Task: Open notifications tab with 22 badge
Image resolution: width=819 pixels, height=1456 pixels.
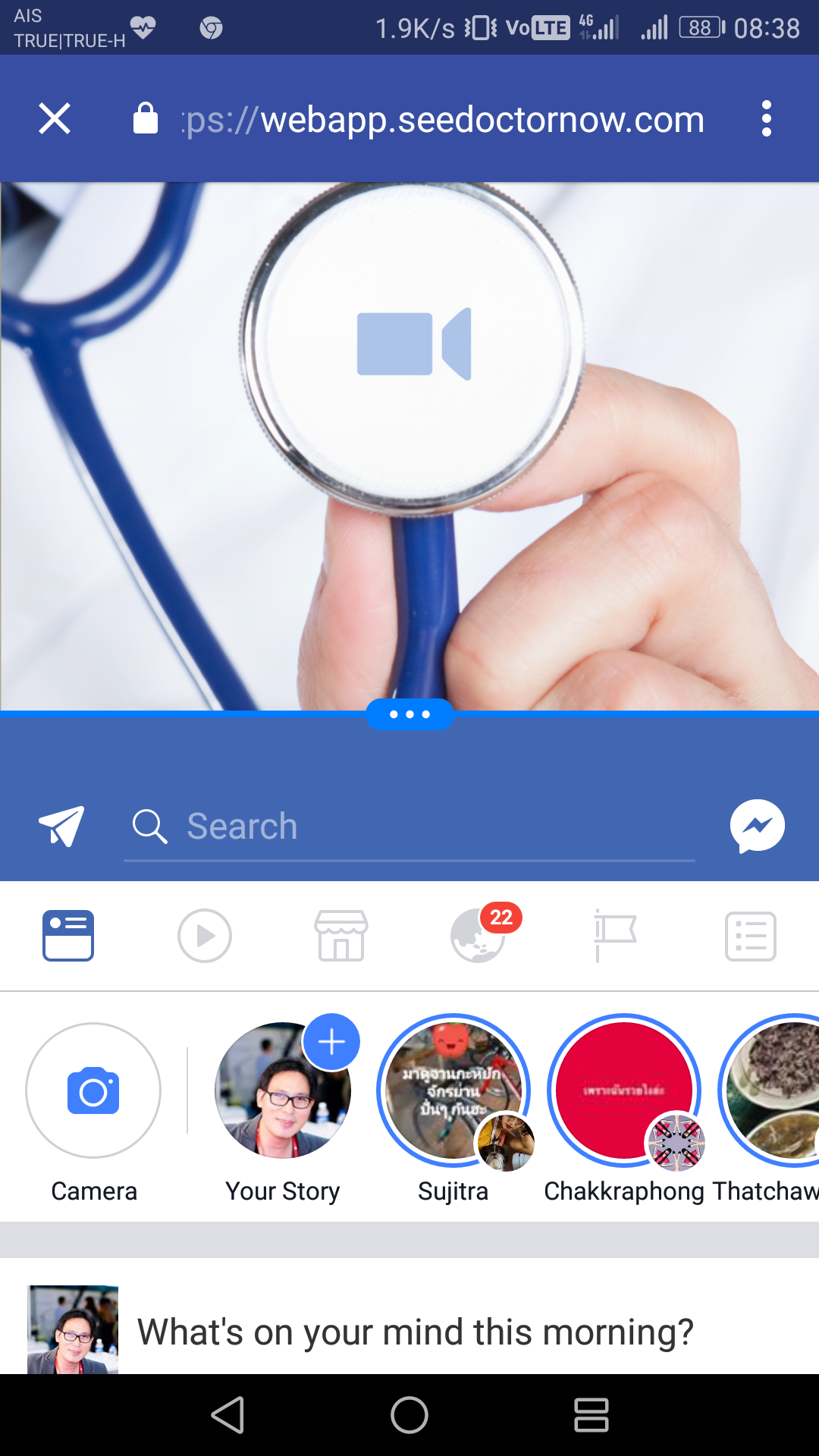Action: coord(479,936)
